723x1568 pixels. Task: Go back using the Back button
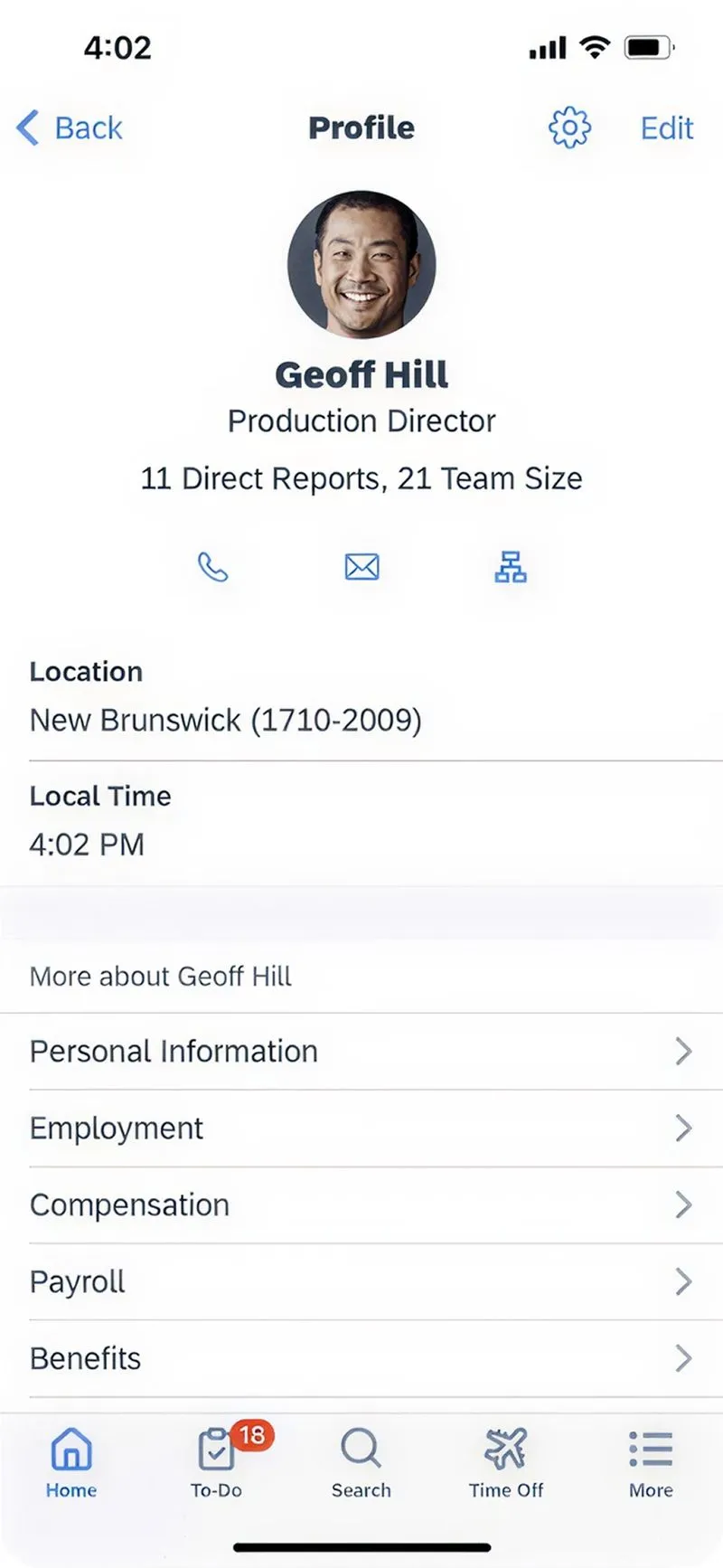[x=68, y=128]
